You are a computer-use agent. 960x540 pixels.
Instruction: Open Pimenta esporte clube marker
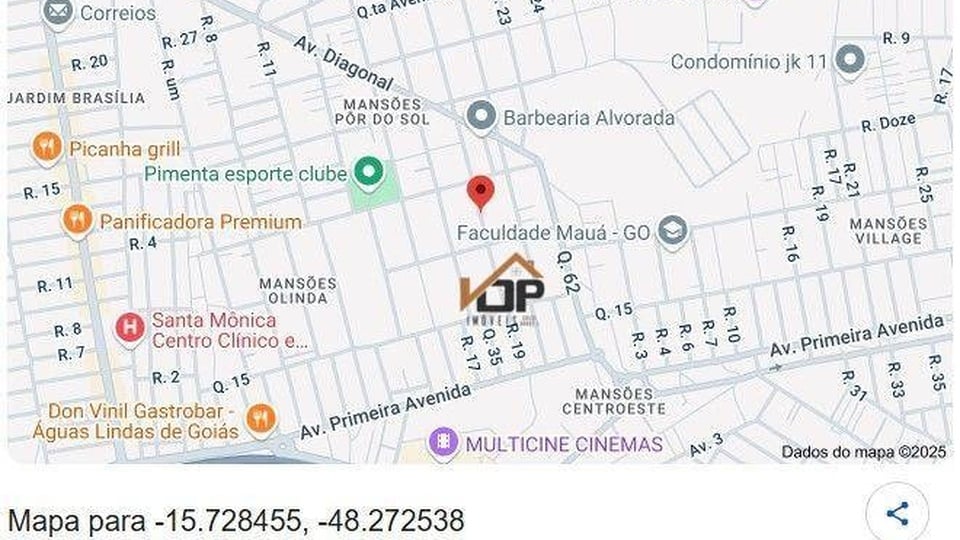[x=369, y=174]
